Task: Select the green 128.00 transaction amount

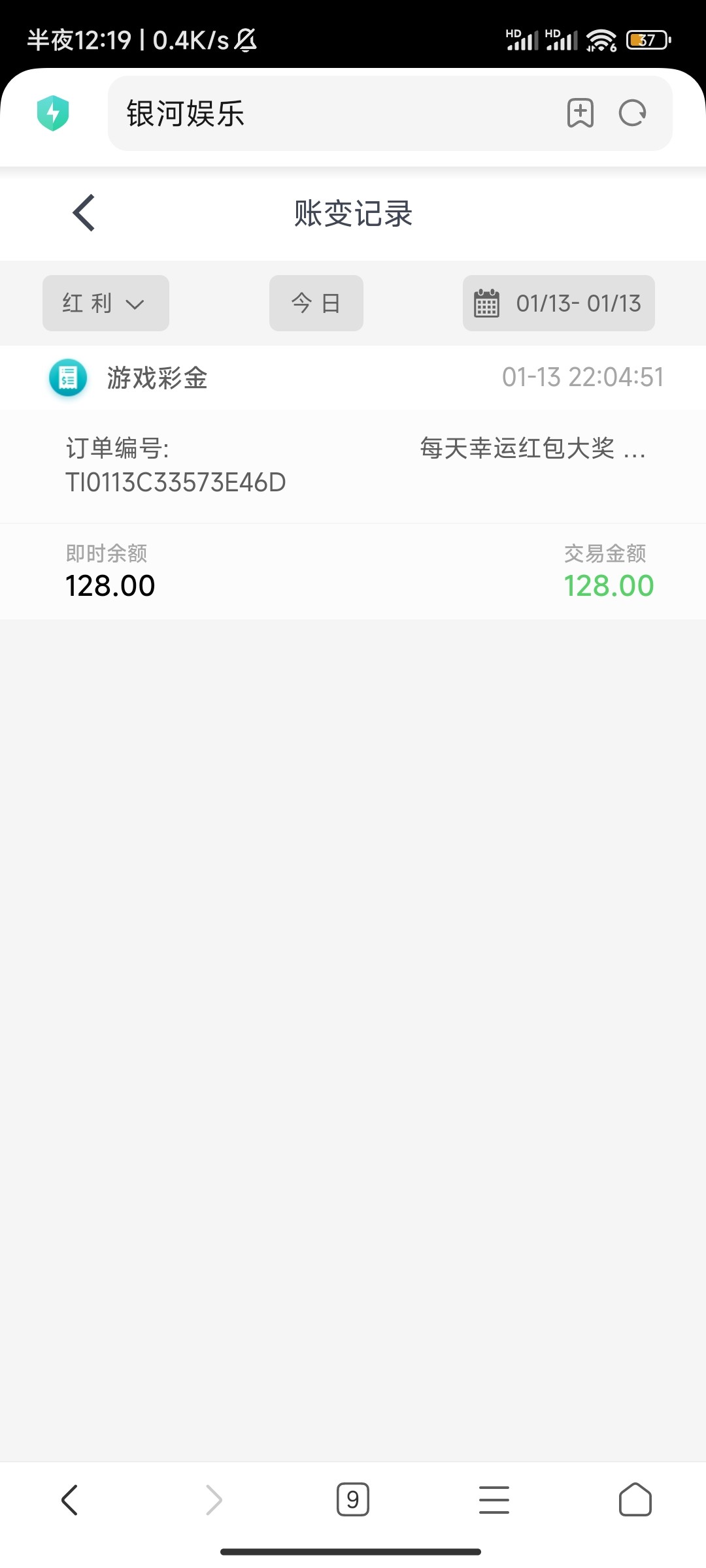Action: pyautogui.click(x=609, y=585)
